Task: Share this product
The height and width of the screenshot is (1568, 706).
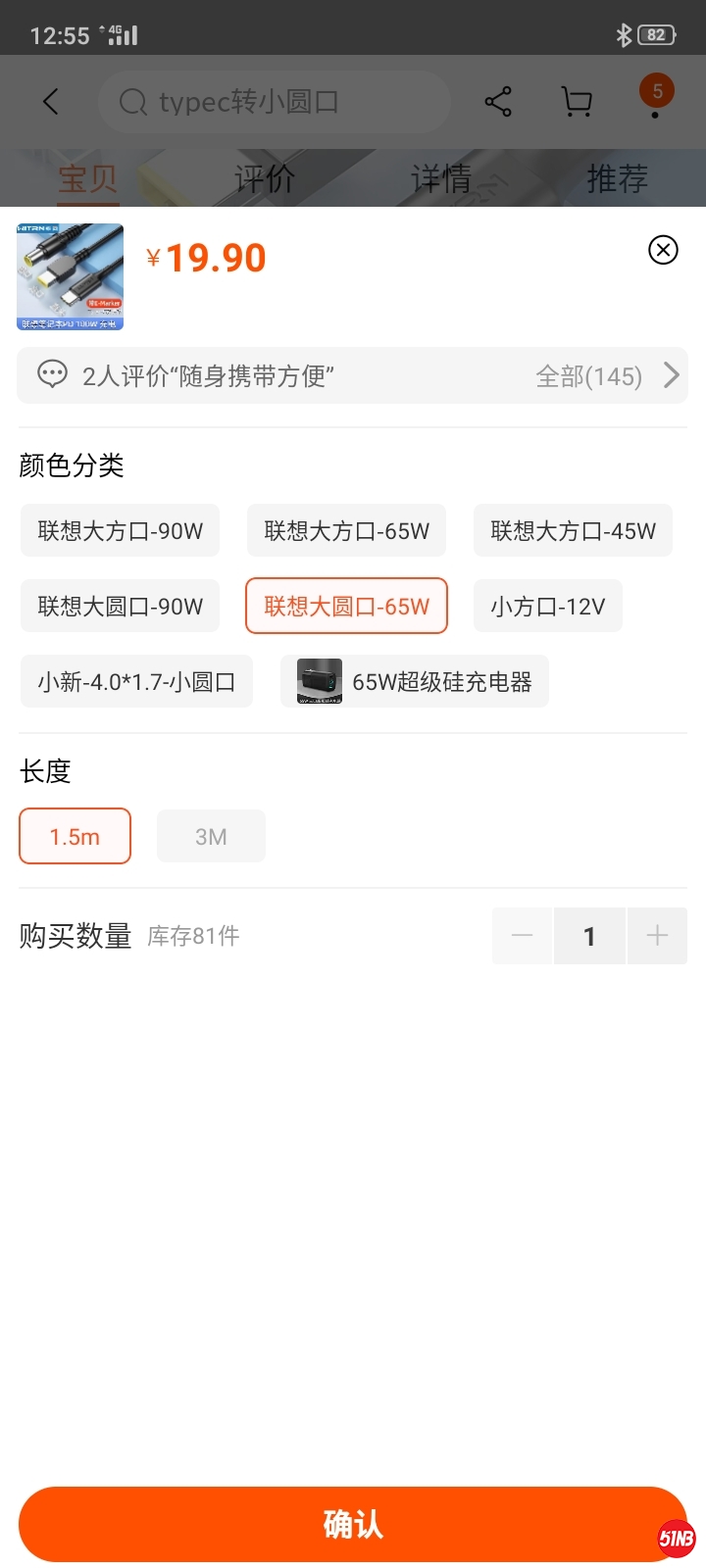Action: tap(498, 101)
